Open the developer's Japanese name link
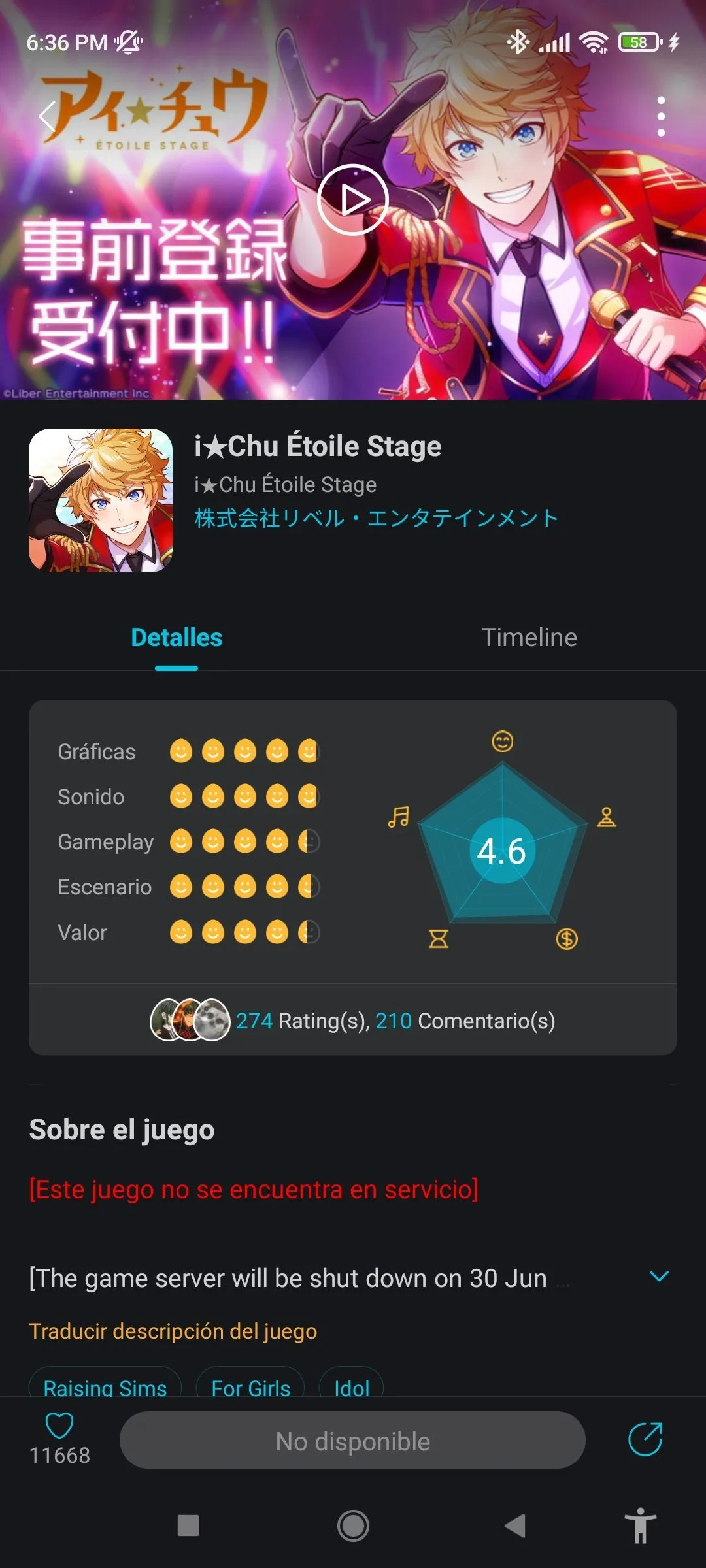 376,518
